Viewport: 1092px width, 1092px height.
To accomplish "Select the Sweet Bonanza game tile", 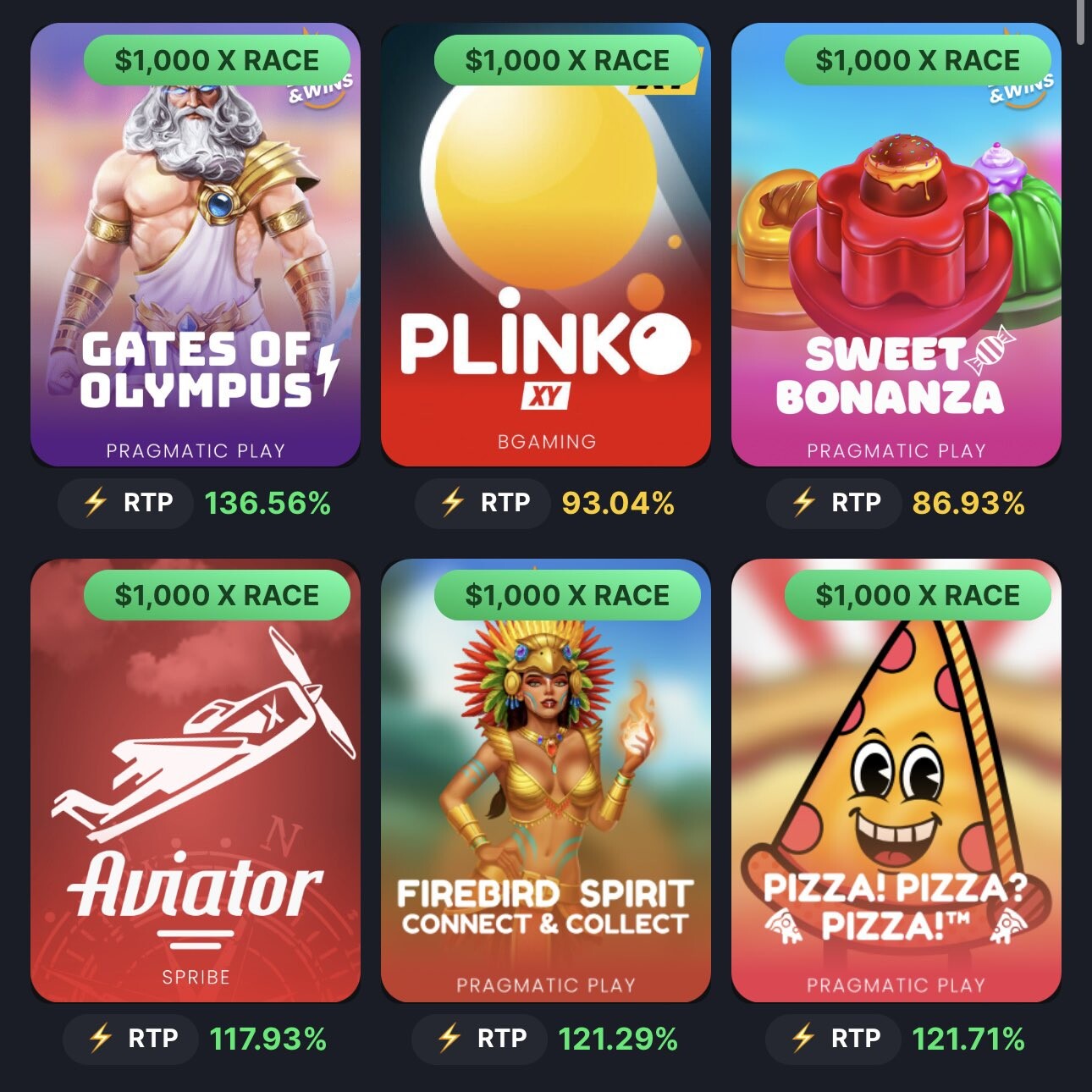I will tap(896, 254).
